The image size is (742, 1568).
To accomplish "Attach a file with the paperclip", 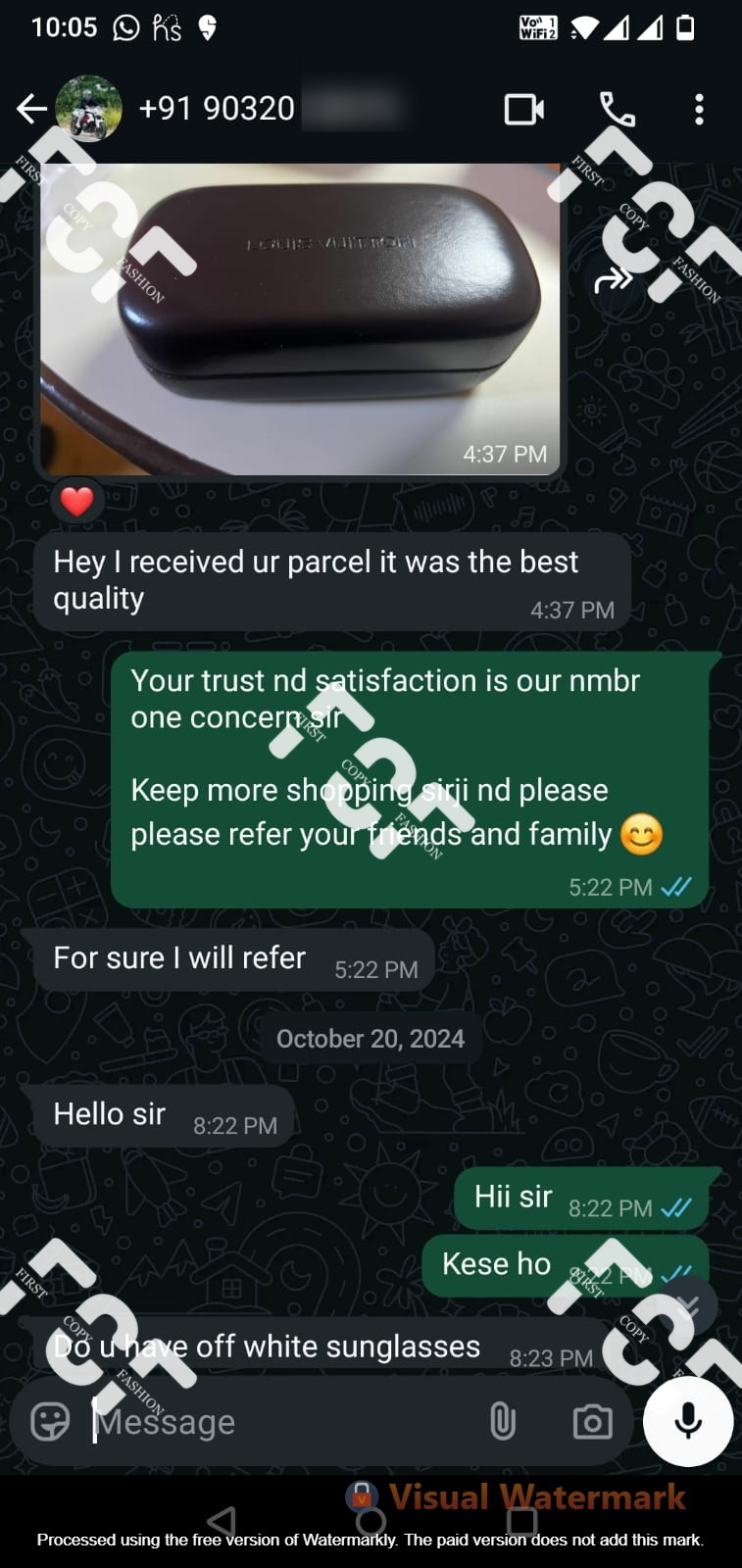I will 502,1421.
